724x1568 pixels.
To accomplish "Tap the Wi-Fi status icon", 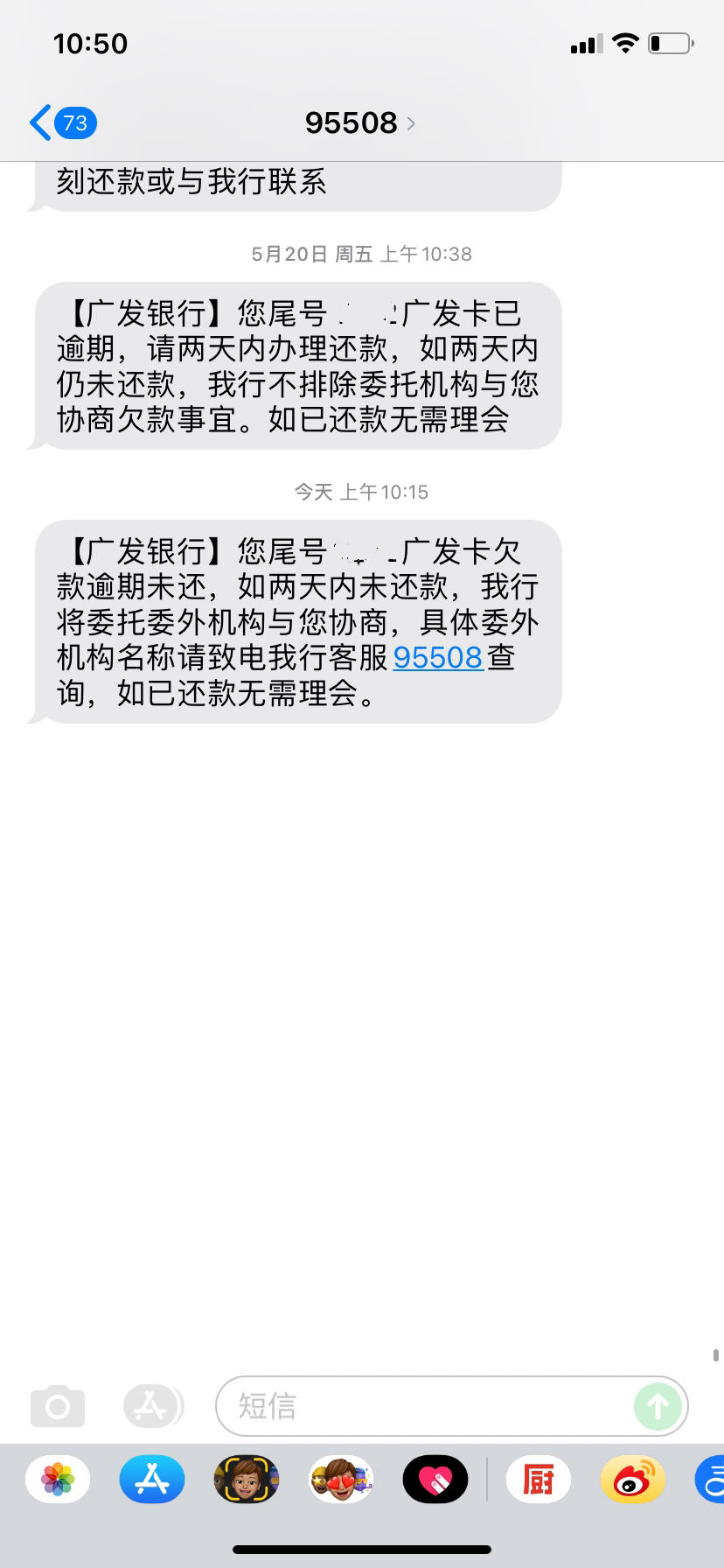I will (x=626, y=43).
